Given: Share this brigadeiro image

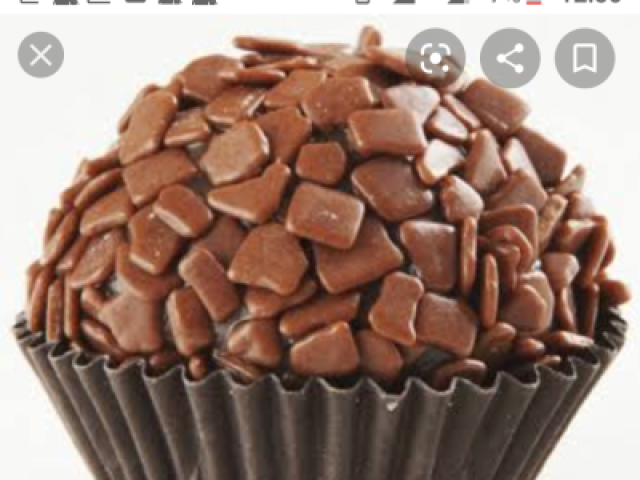Looking at the screenshot, I should [510, 58].
